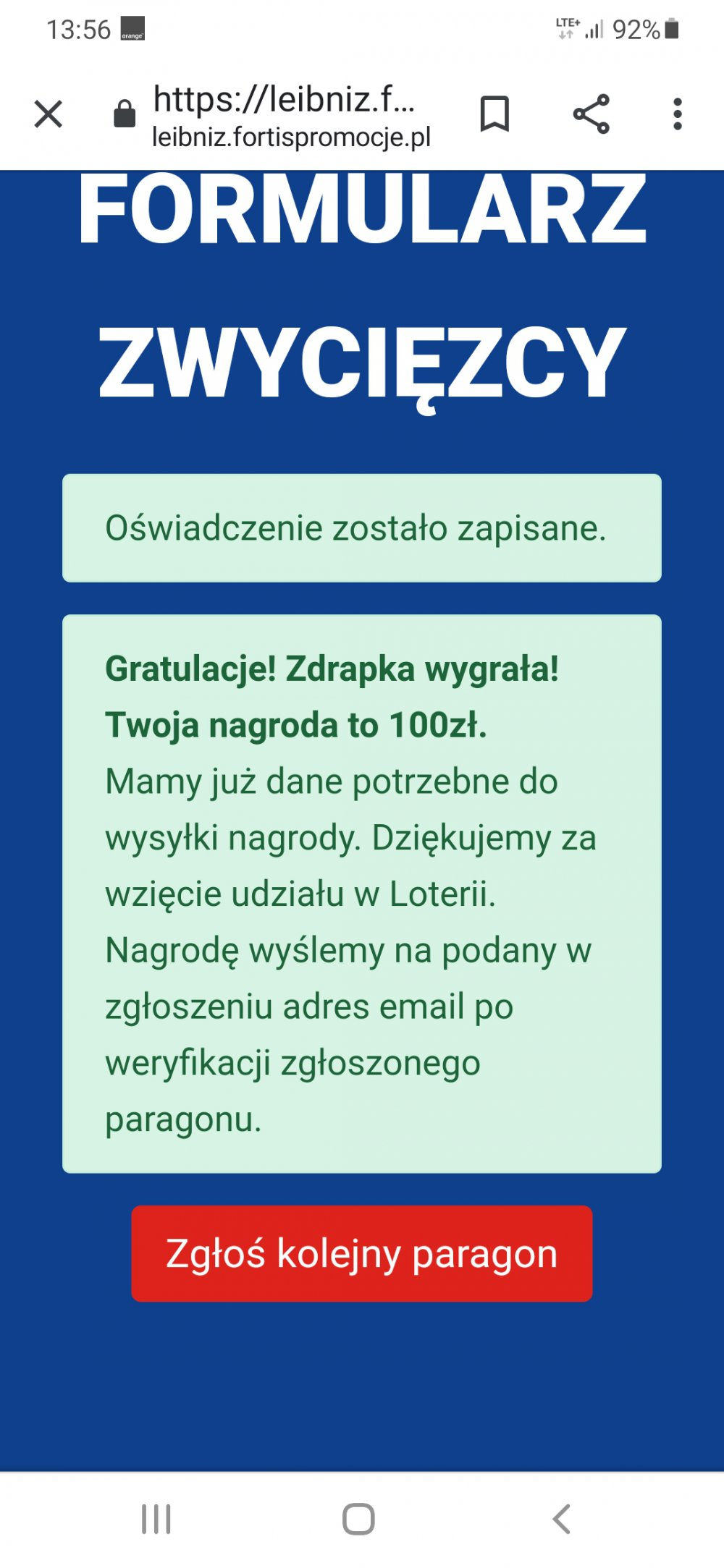
Task: Tap the Zgłoś kolejny paragon button
Action: 361,1254
